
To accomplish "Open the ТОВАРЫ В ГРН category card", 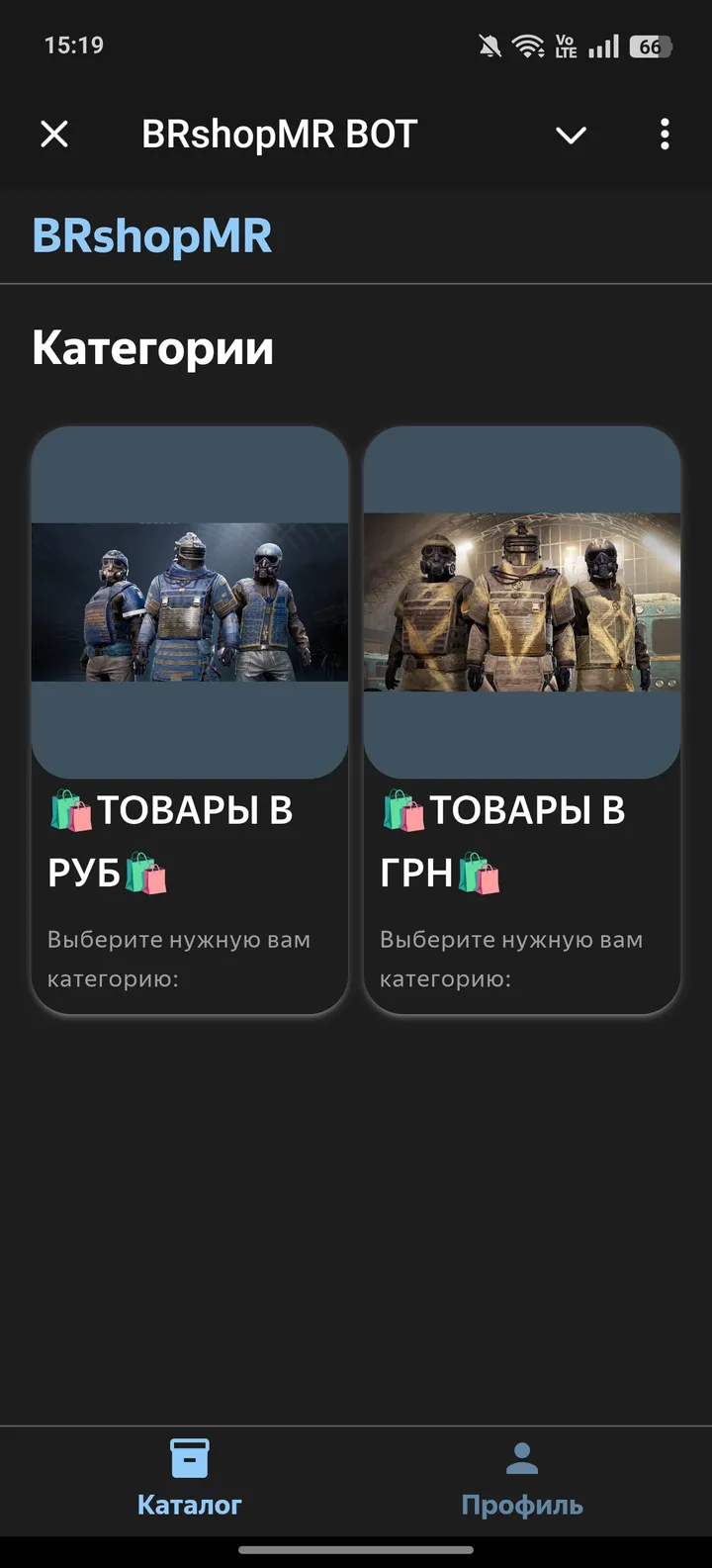I will tap(522, 719).
